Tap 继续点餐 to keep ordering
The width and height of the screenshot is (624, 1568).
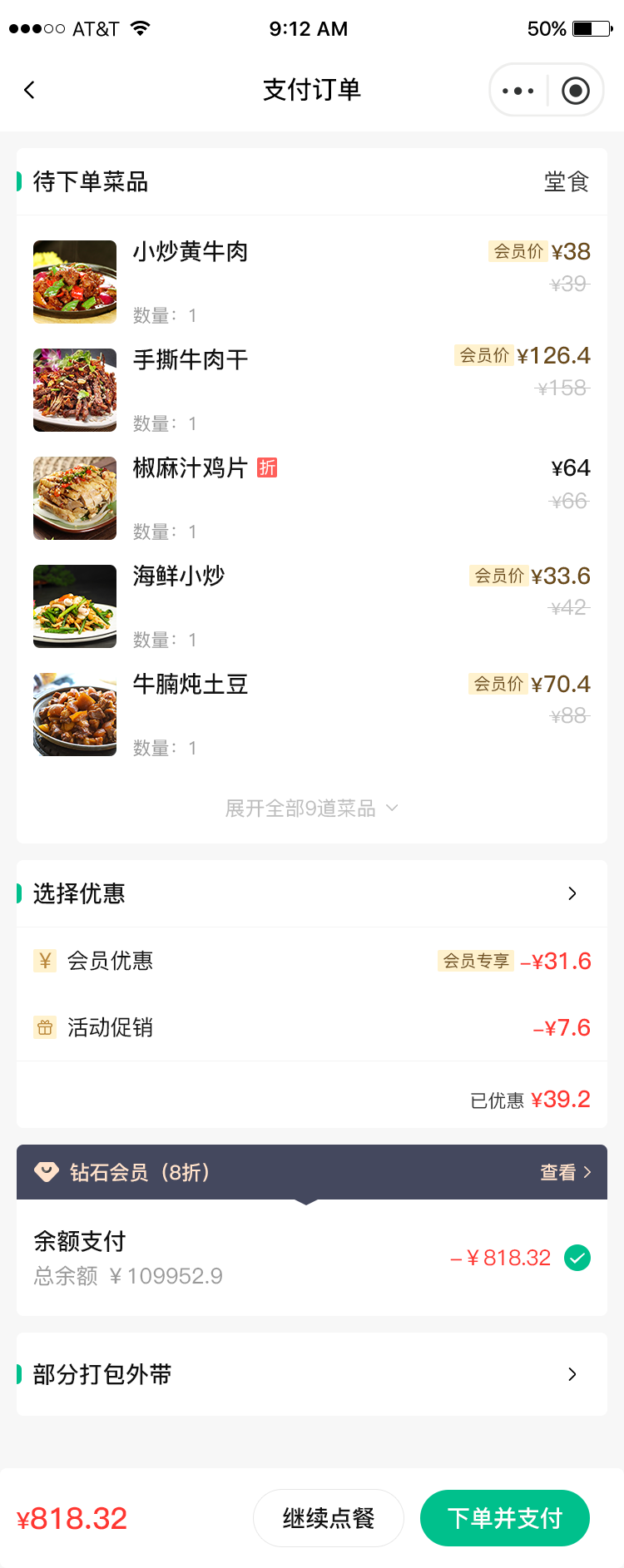(328, 1517)
